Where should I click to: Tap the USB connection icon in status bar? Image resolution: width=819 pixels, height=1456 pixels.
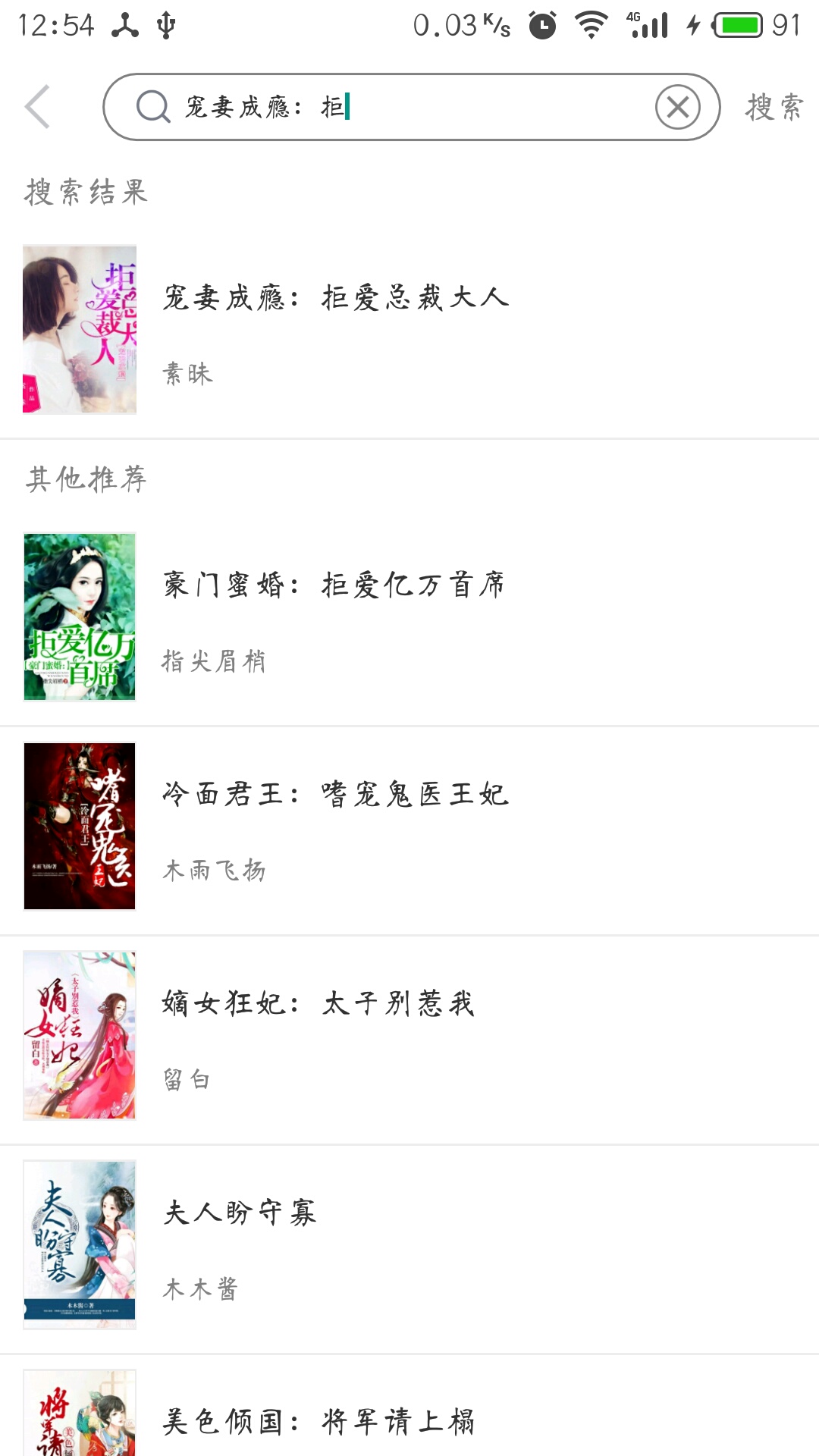coord(167,24)
